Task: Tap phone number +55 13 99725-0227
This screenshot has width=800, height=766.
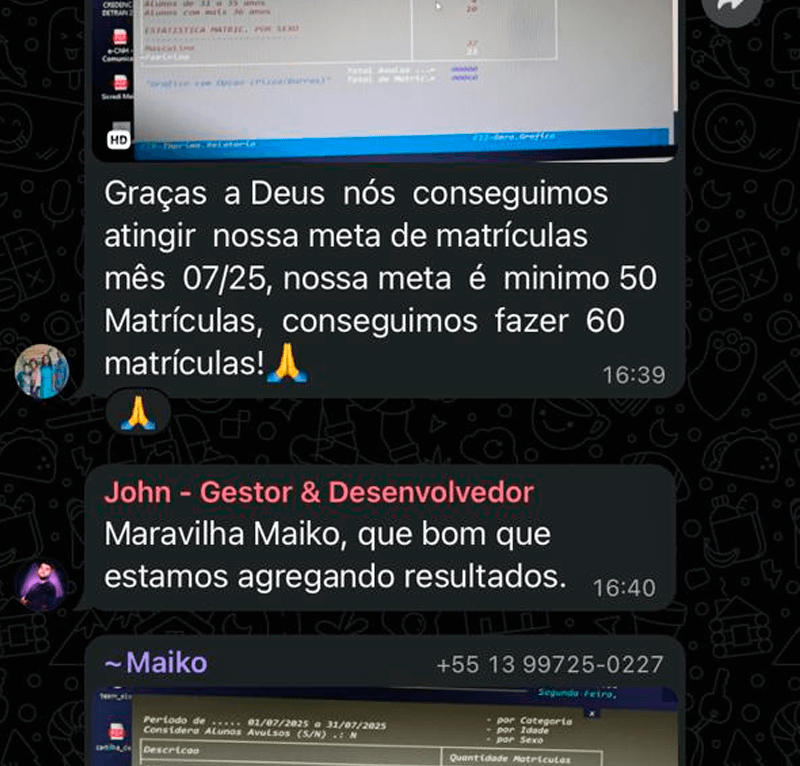Action: tap(549, 665)
